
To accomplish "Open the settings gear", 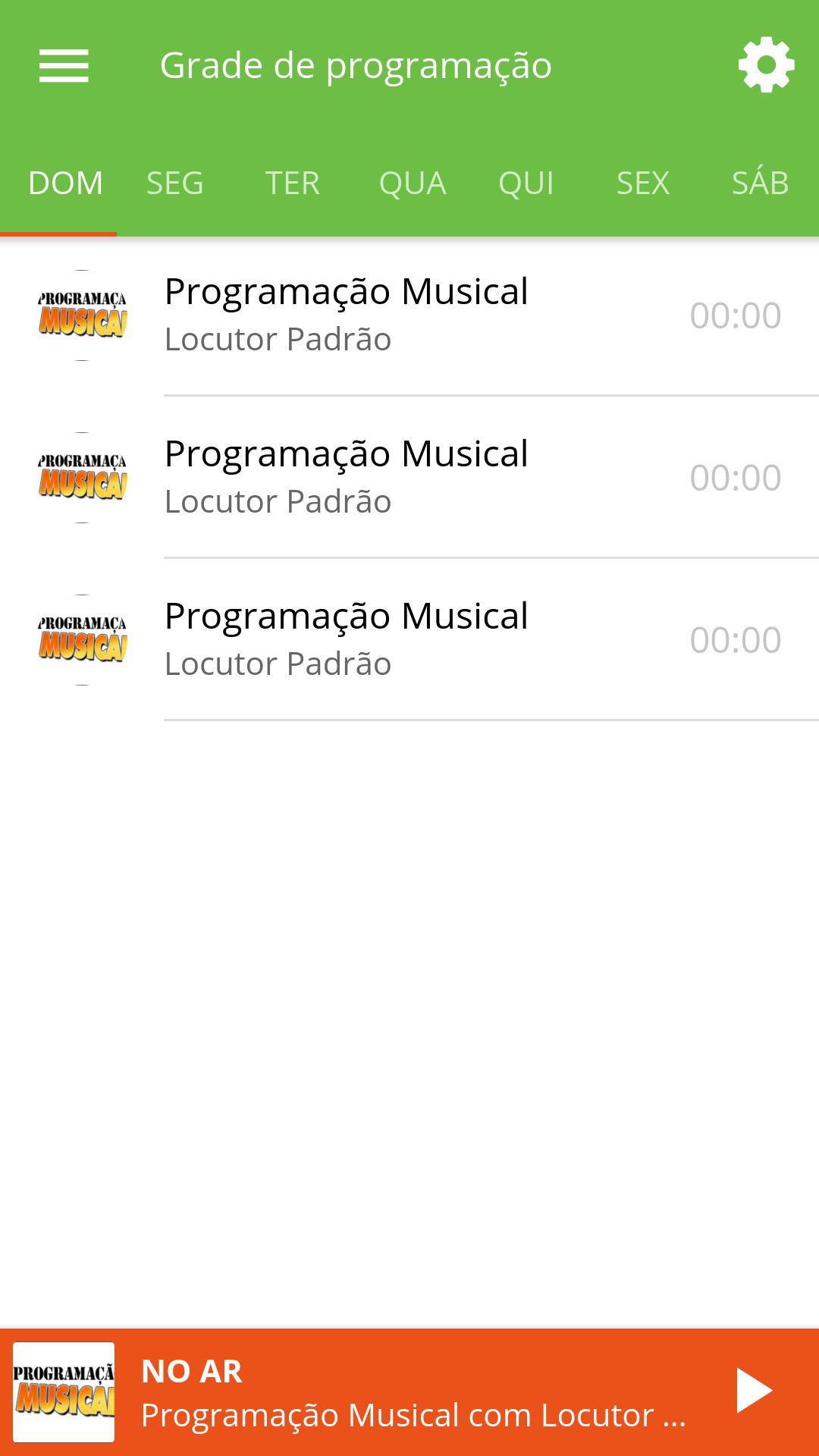I will pyautogui.click(x=766, y=65).
